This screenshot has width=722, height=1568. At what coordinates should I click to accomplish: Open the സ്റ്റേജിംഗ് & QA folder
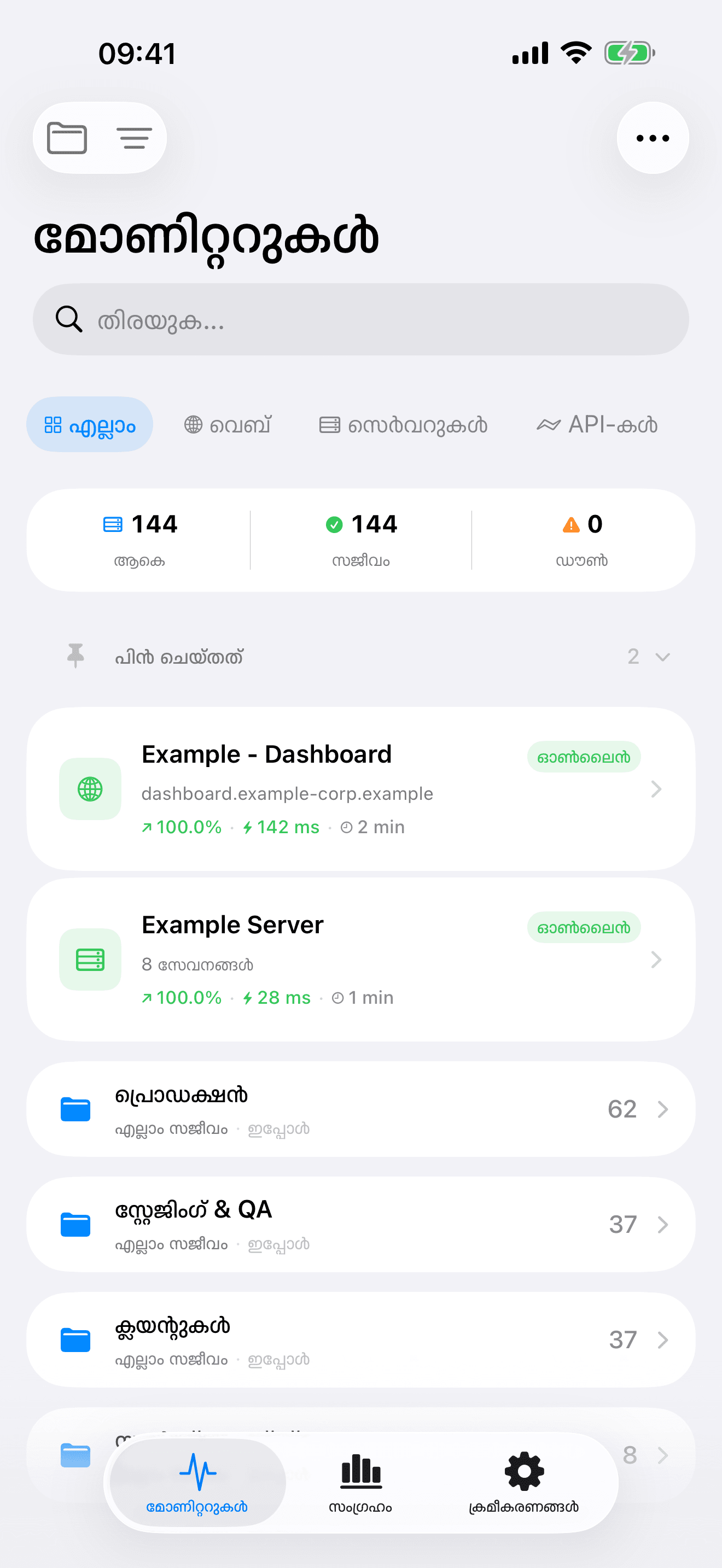coord(360,1224)
